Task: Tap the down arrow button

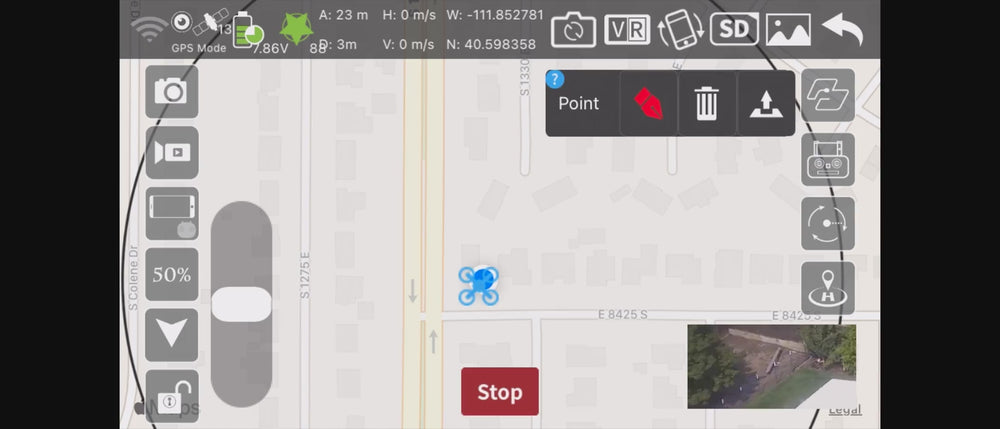Action: [x=172, y=335]
